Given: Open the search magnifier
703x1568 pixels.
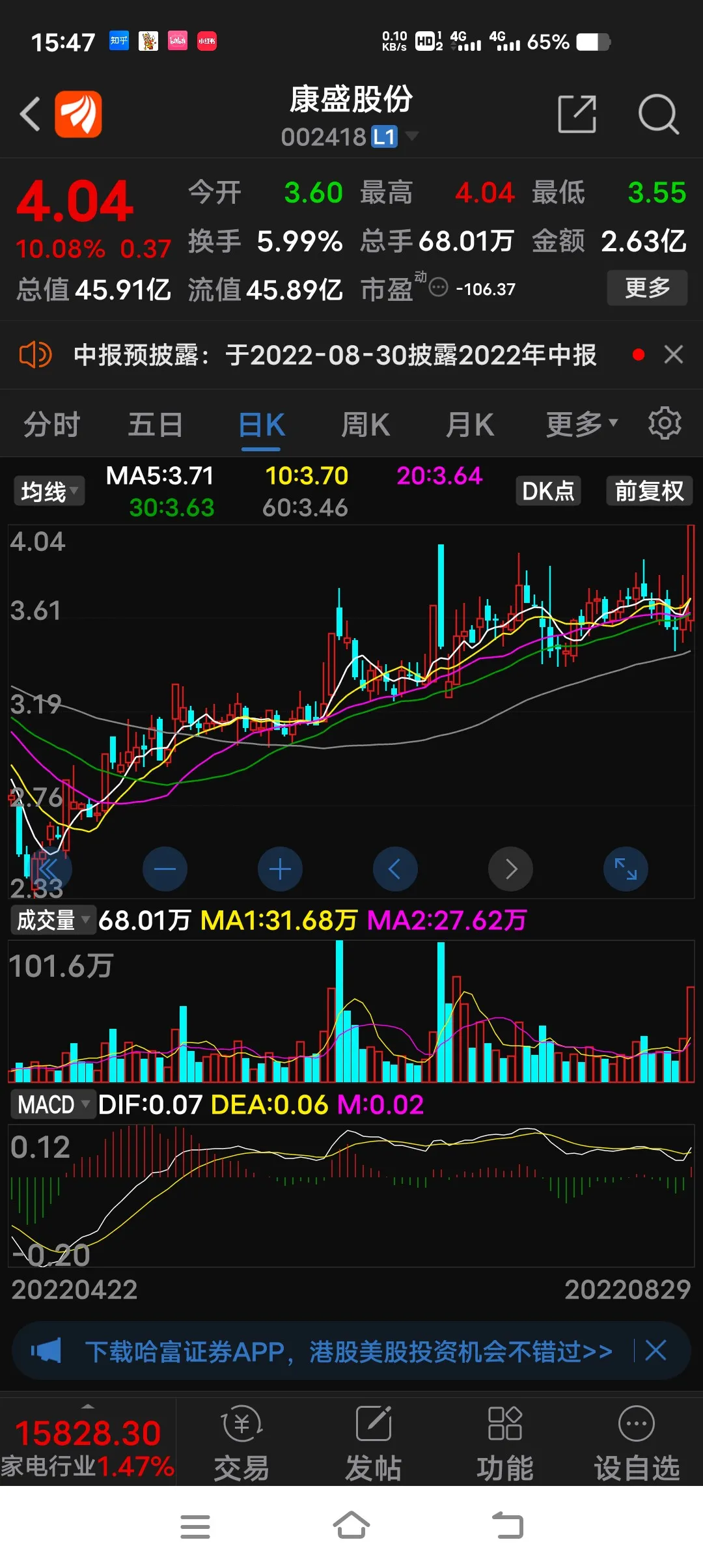Looking at the screenshot, I should pos(658,114).
